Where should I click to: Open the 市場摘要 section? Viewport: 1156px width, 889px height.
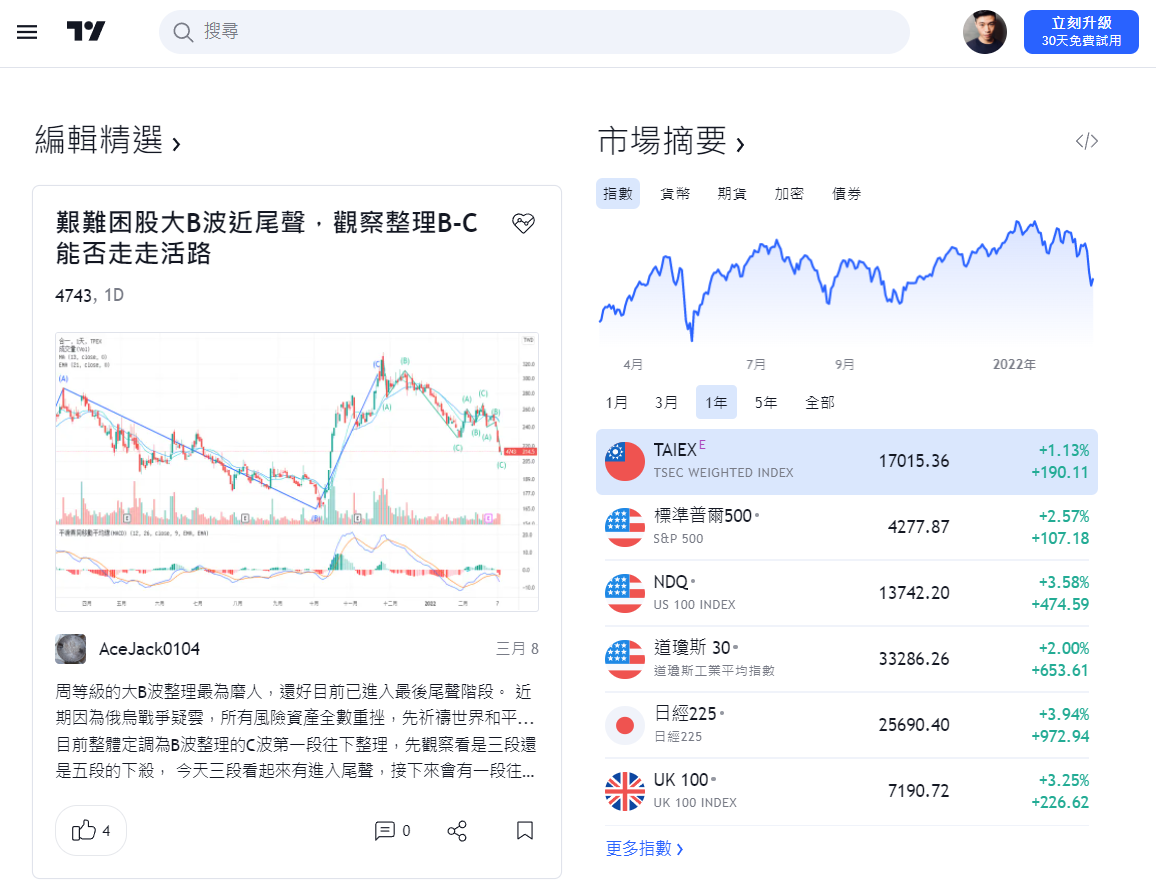coord(671,141)
